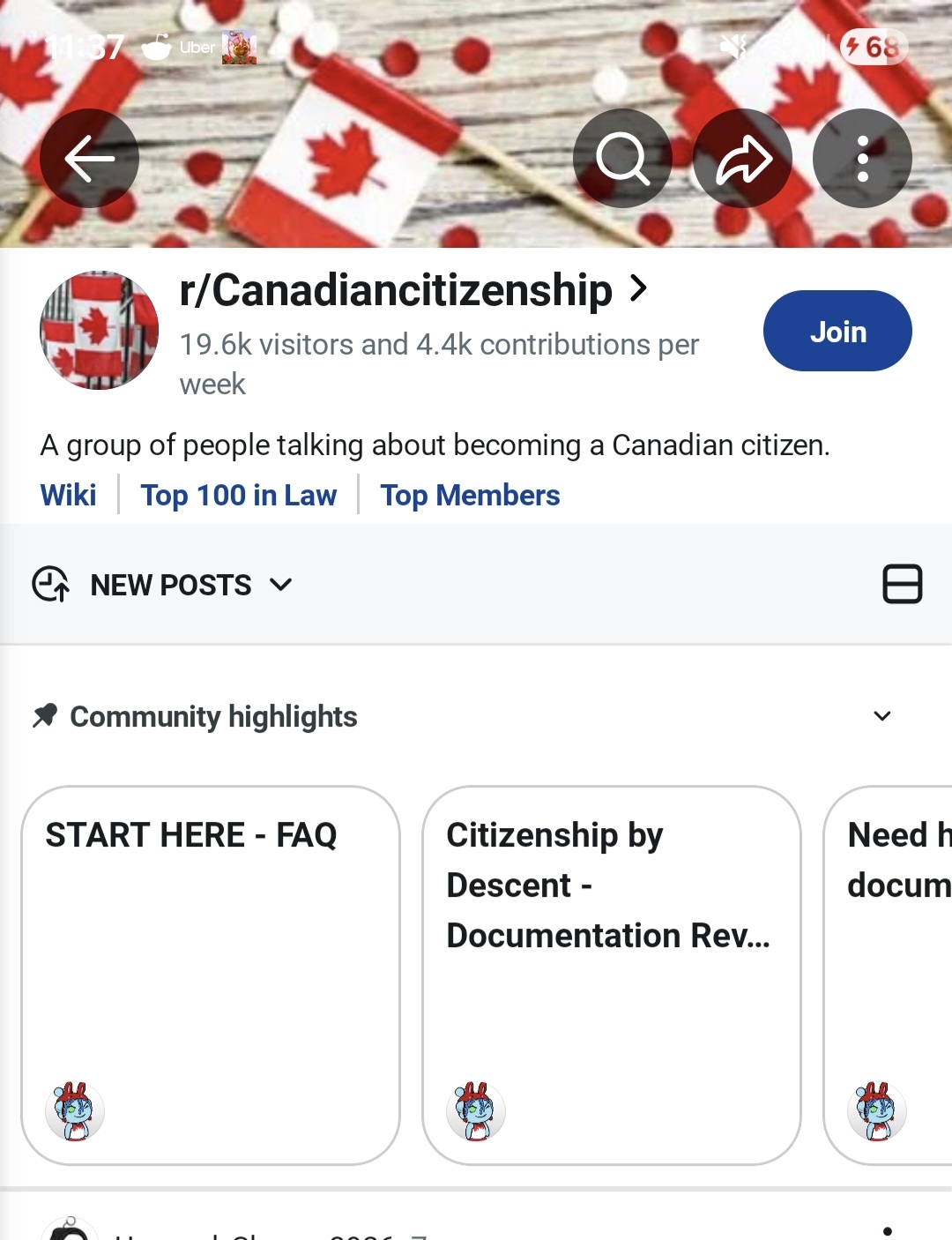Open r/Canadiancitizenship community details
952x1240 pixels.
click(413, 290)
